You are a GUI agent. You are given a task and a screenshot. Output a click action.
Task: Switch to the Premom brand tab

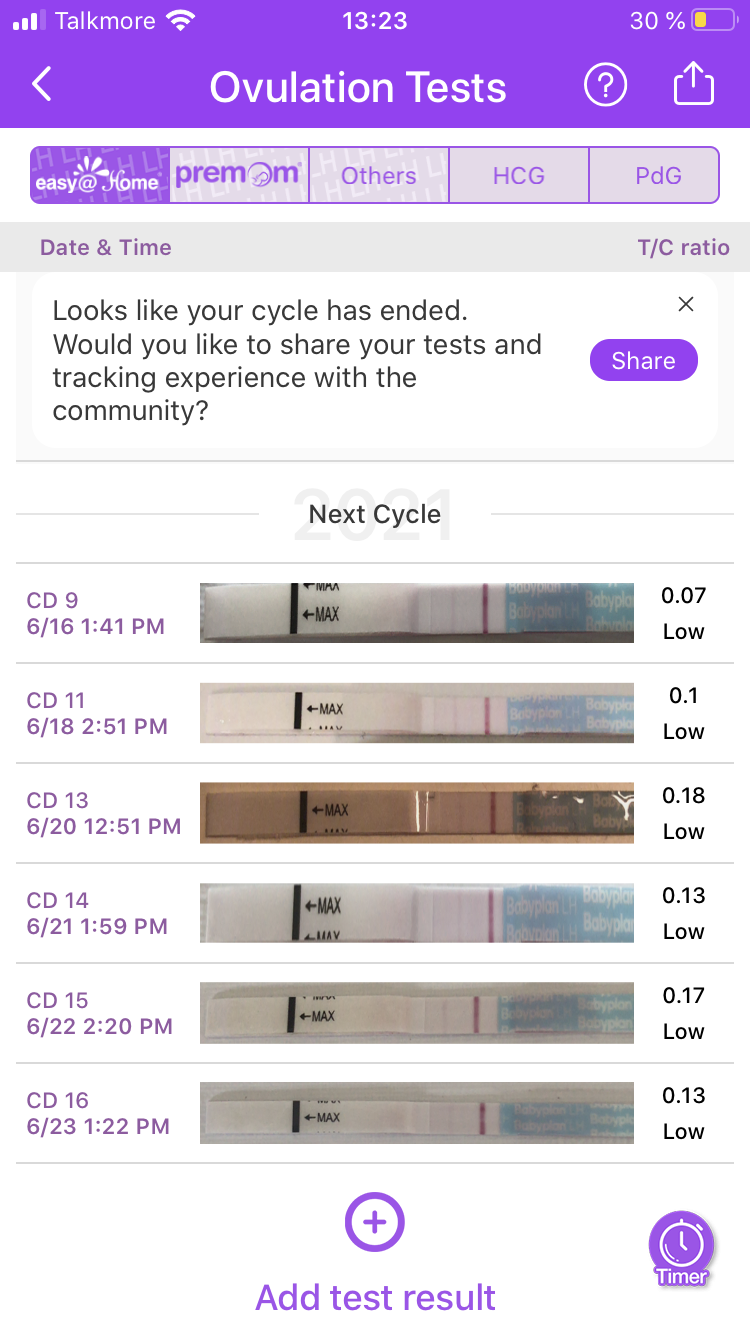click(x=239, y=176)
